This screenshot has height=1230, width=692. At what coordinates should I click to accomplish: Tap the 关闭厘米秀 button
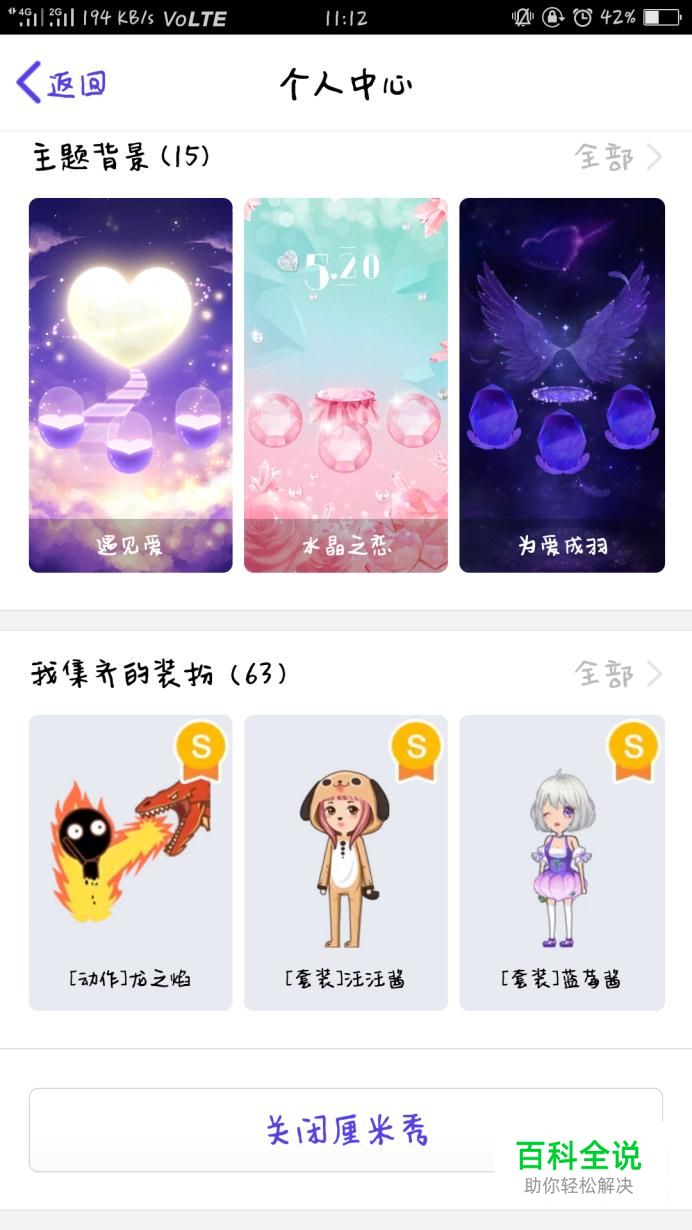[346, 1130]
